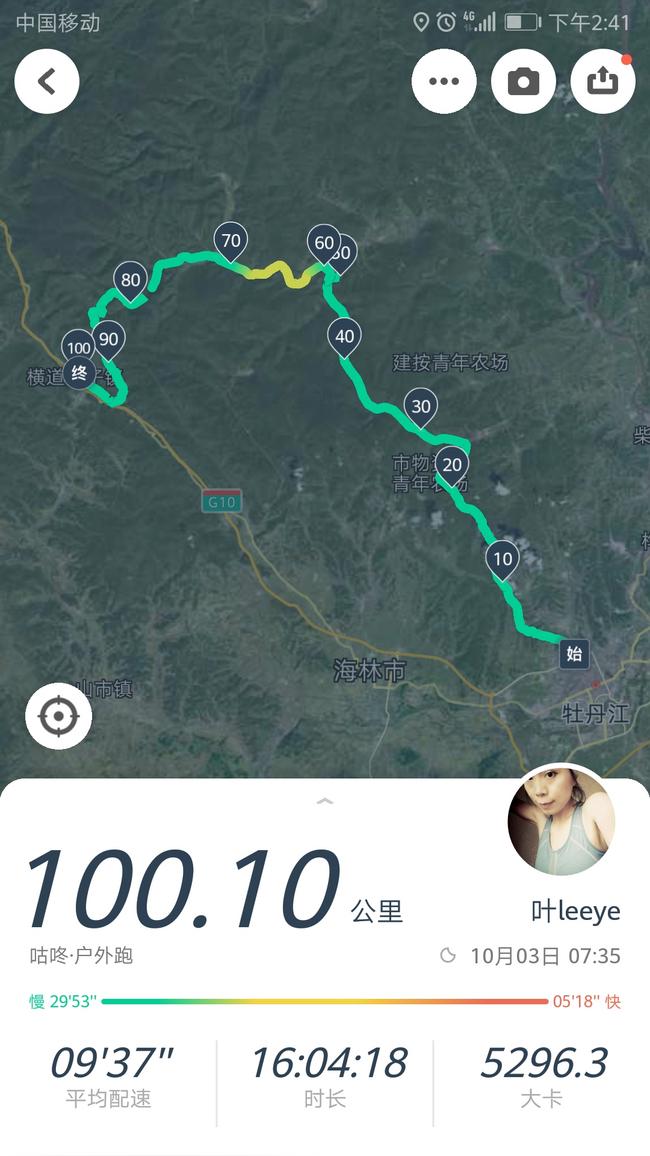The width and height of the screenshot is (650, 1156).
Task: Tap the camera icon button
Action: [x=523, y=82]
